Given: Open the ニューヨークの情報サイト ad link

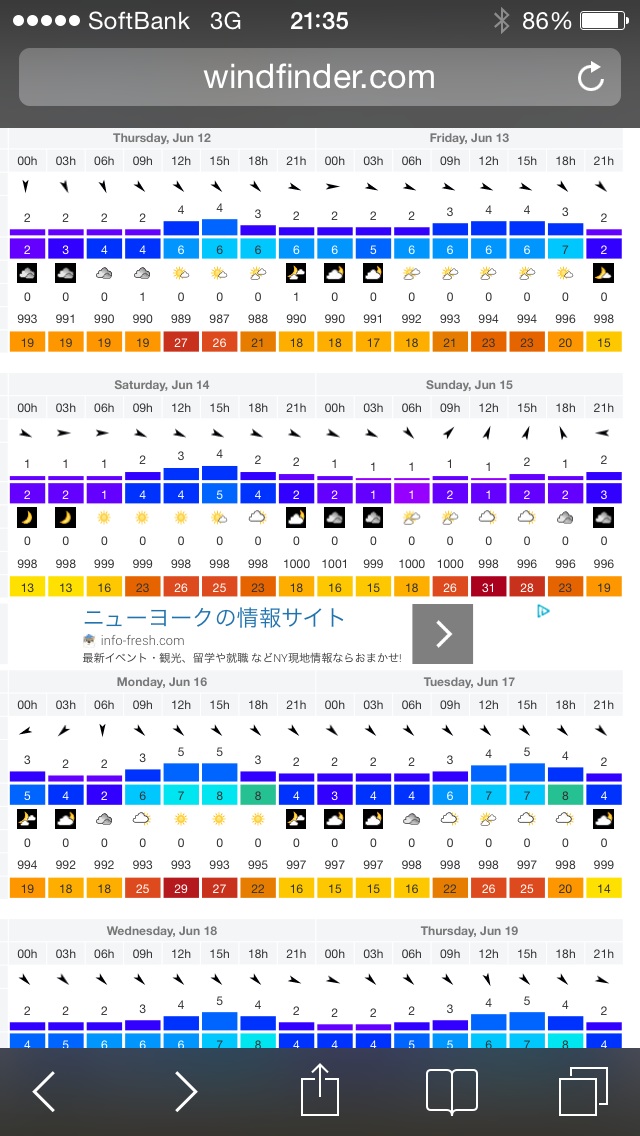Looking at the screenshot, I should [x=214, y=617].
